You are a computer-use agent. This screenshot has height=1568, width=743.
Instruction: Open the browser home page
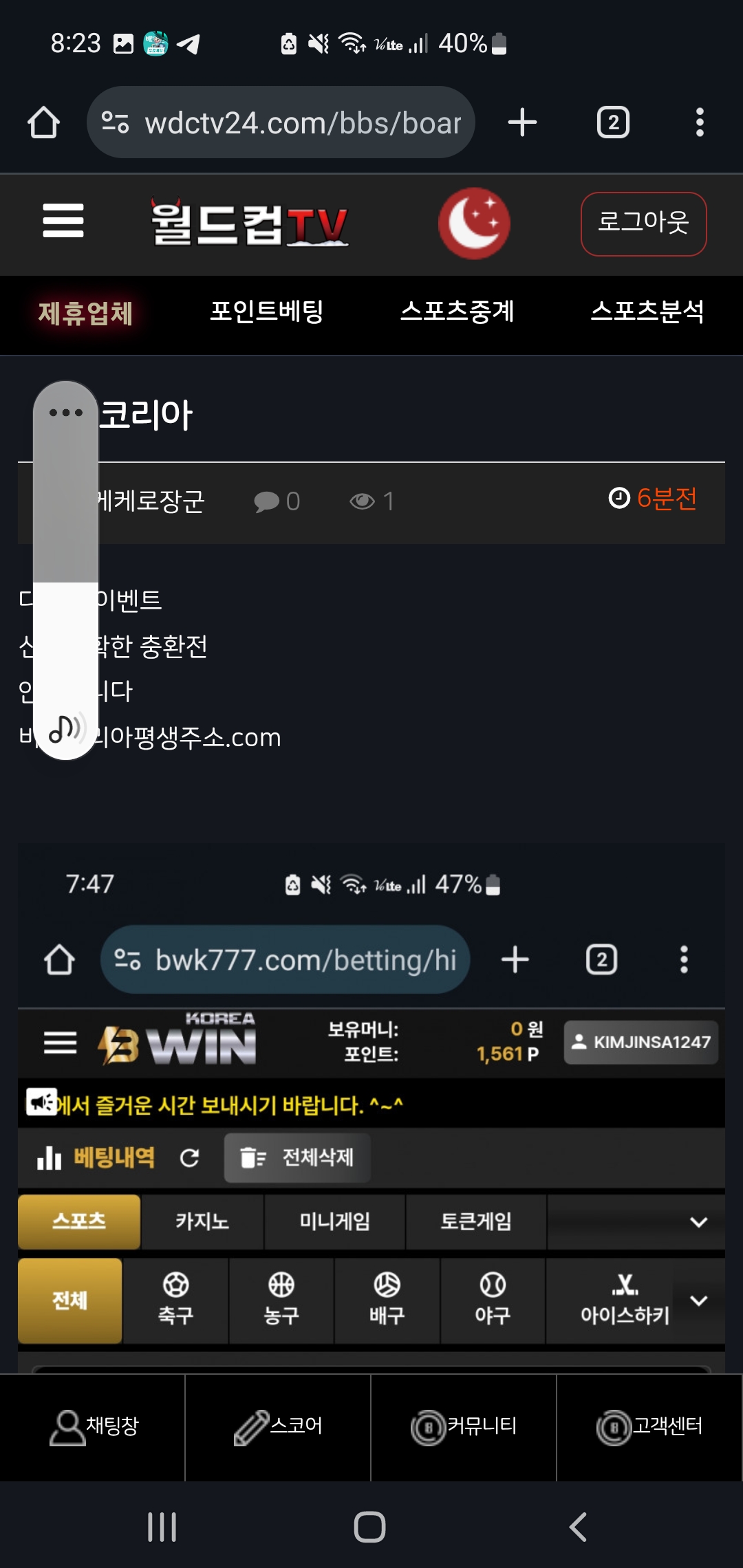tap(43, 122)
